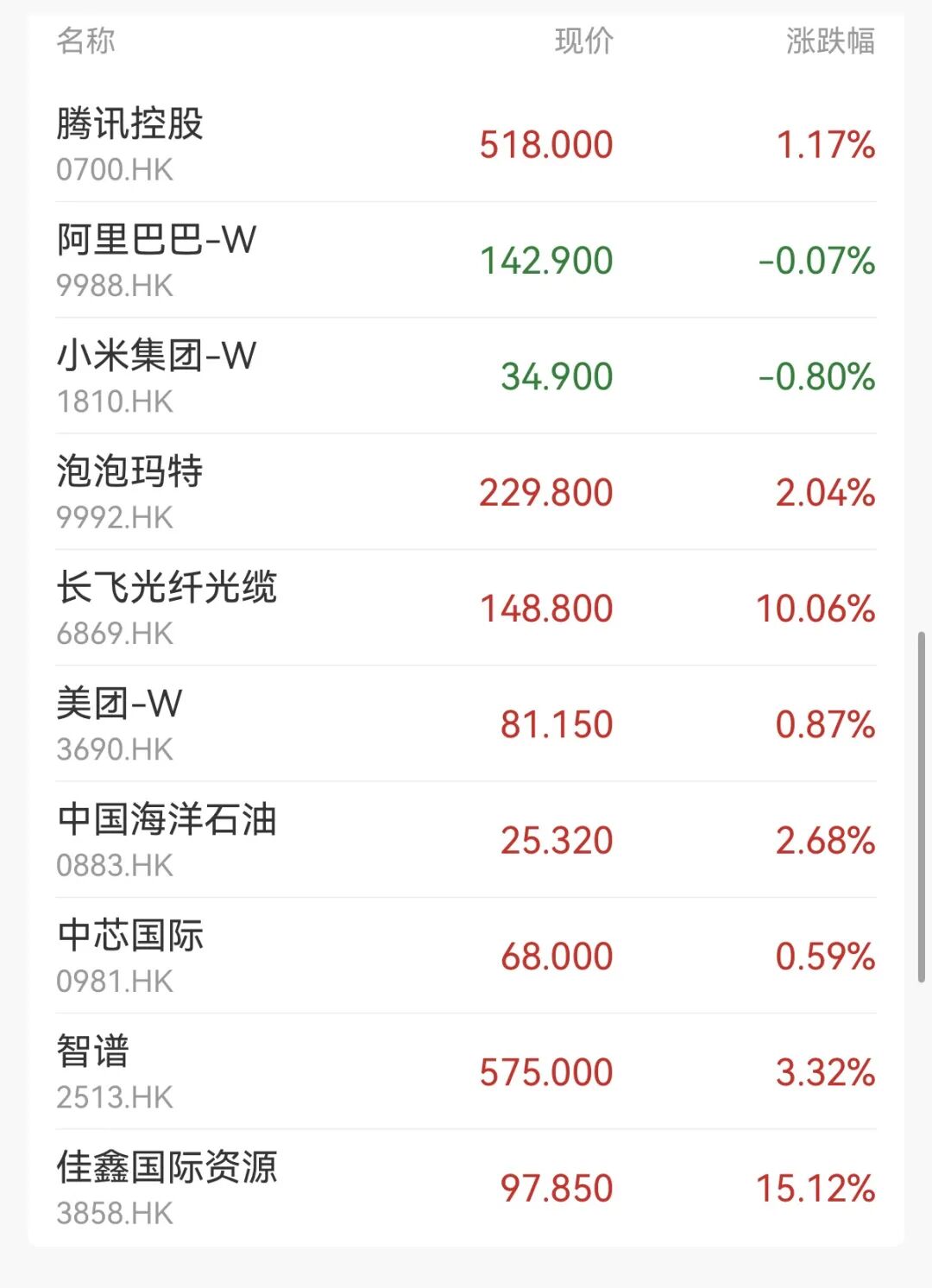This screenshot has width=932, height=1288.
Task: View the 中国海洋石油 0883.HK quote
Action: [466, 840]
